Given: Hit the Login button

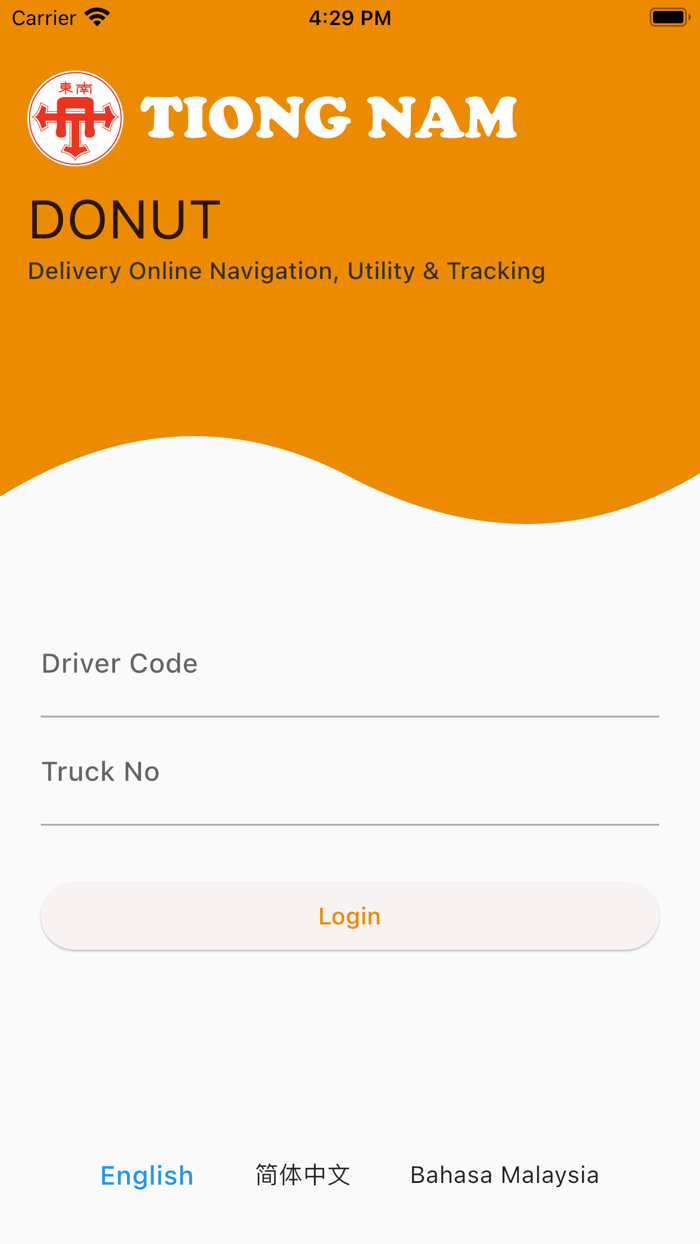Looking at the screenshot, I should click(350, 916).
